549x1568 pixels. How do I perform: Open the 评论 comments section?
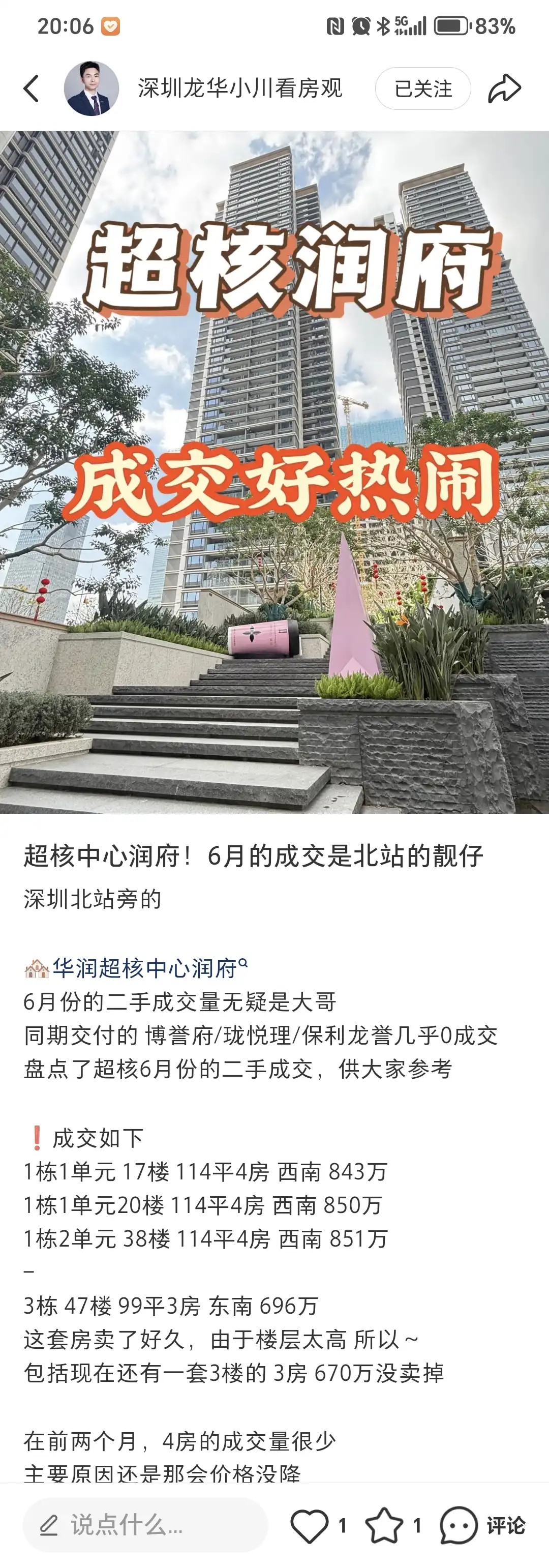tap(482, 1525)
